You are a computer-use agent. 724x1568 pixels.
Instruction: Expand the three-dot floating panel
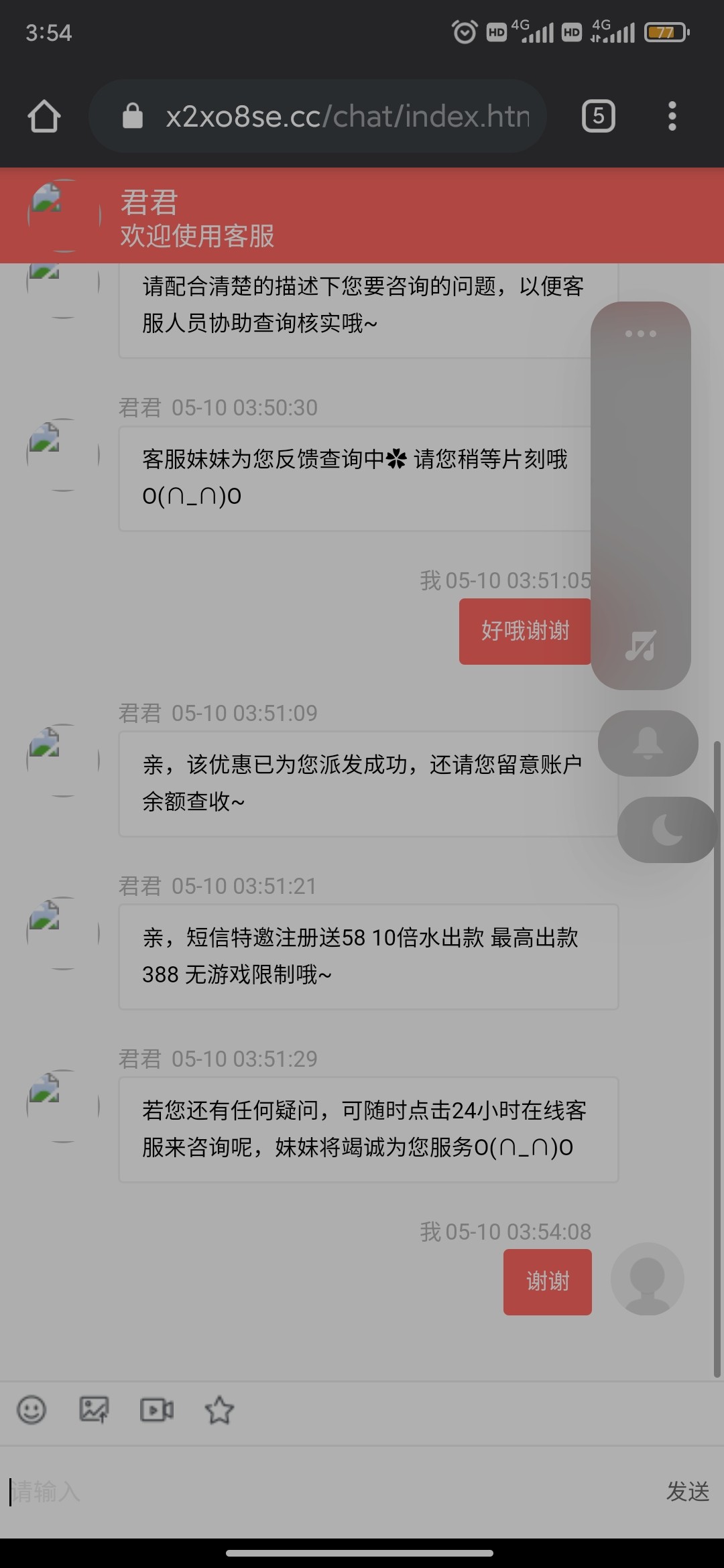click(640, 334)
